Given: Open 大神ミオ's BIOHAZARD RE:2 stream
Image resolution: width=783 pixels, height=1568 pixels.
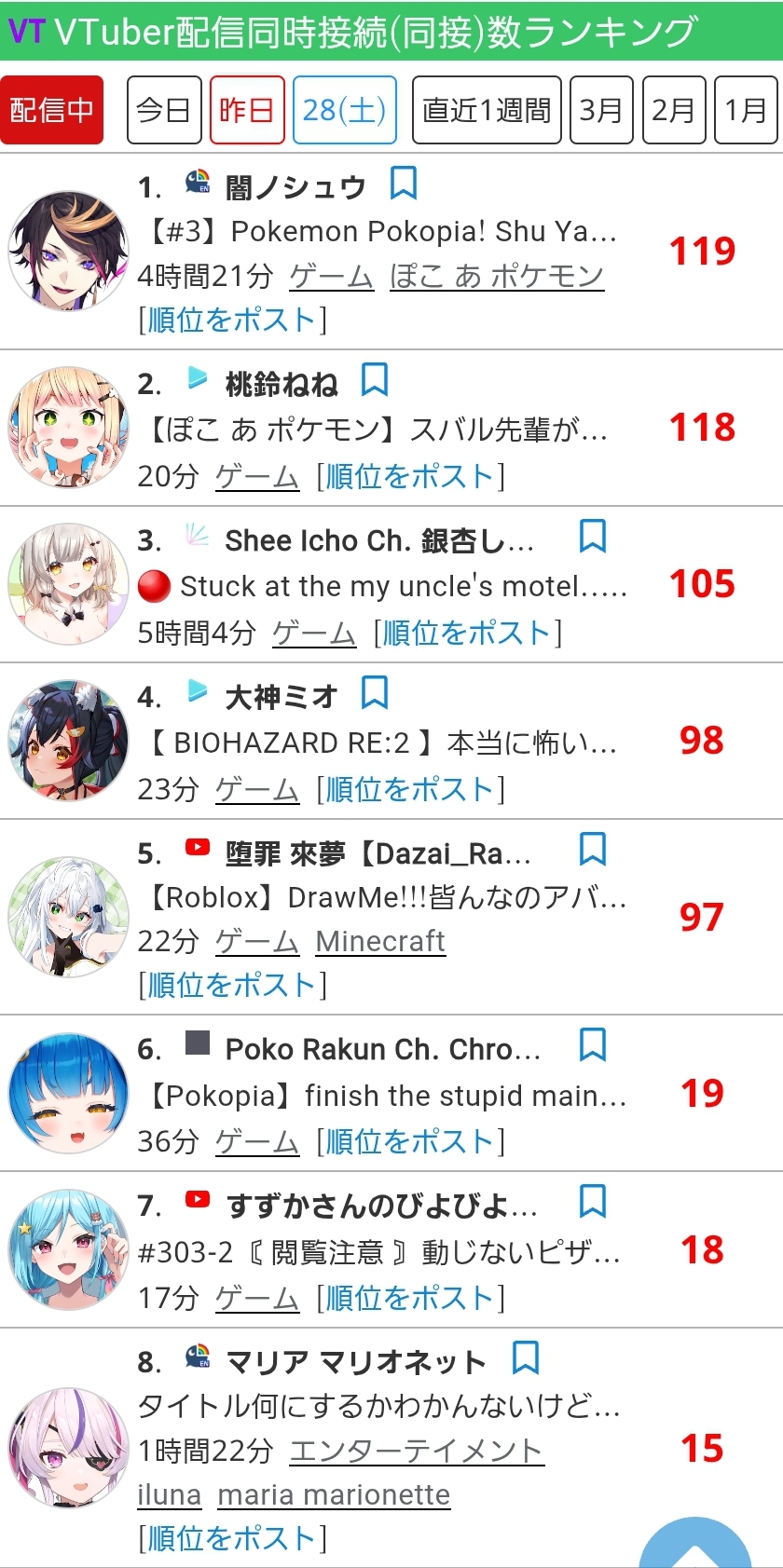Looking at the screenshot, I should click(x=382, y=743).
